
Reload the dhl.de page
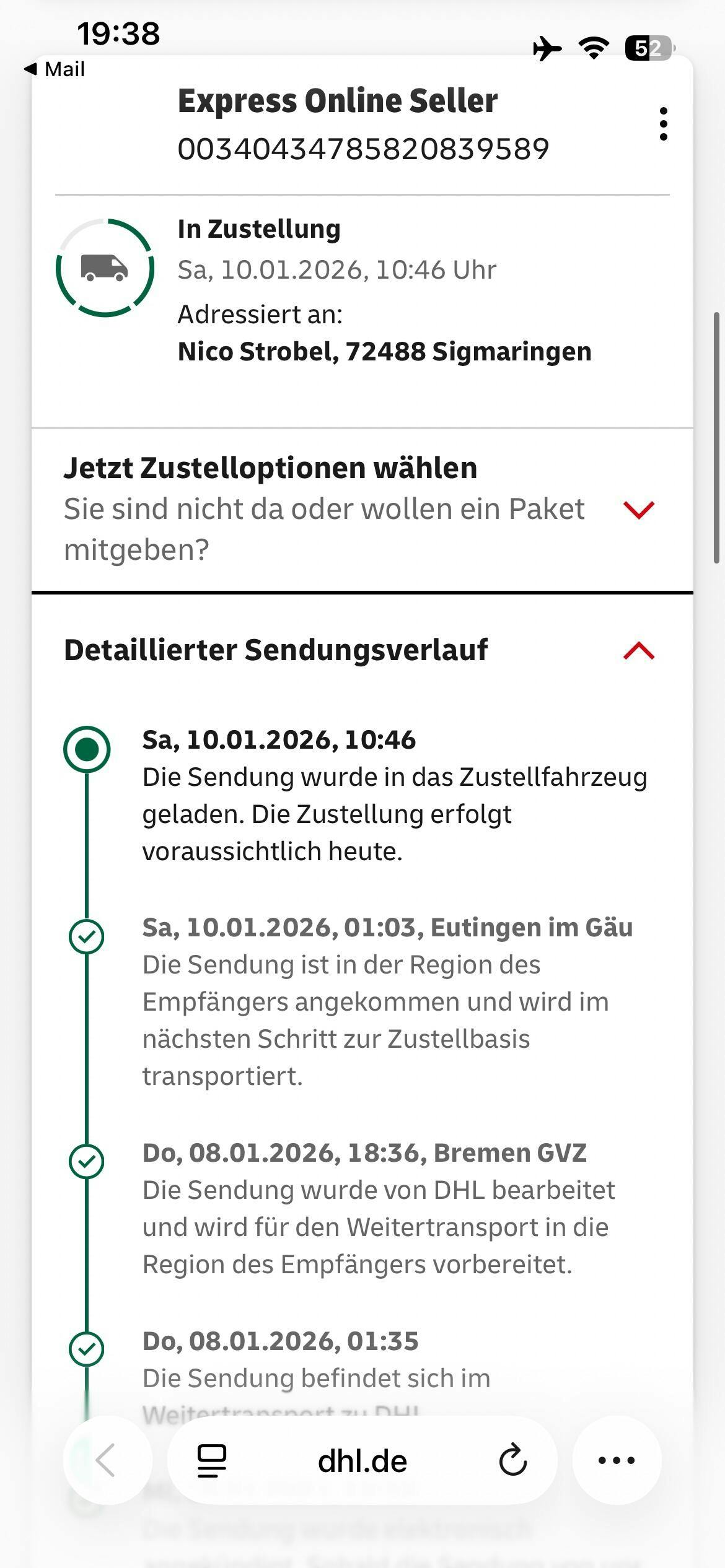[513, 1460]
